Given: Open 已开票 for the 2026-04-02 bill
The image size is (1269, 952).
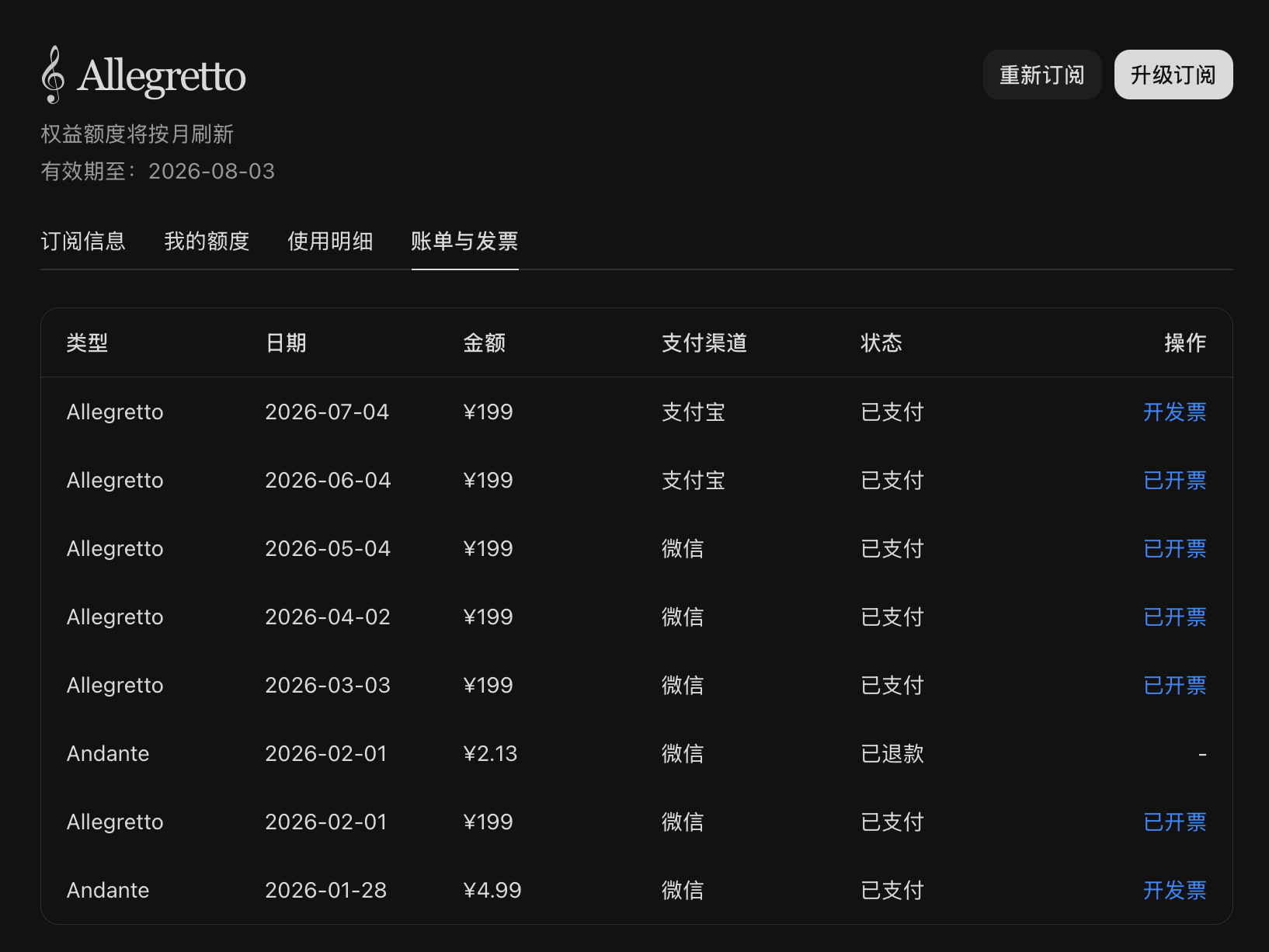Looking at the screenshot, I should 1174,617.
